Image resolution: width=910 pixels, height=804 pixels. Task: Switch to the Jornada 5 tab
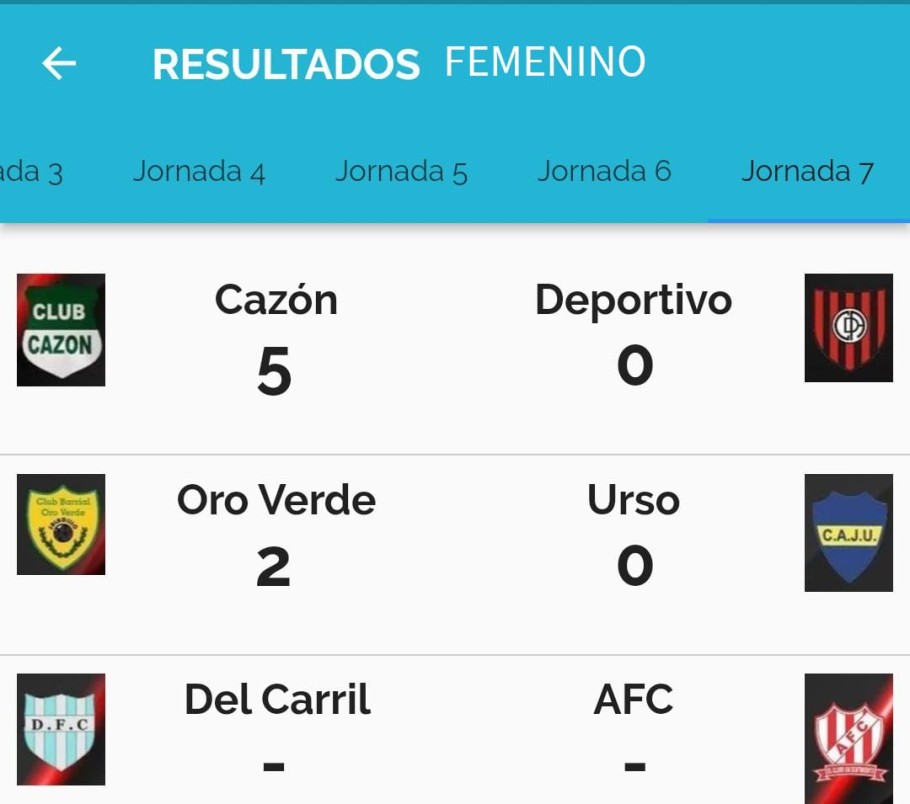(x=401, y=172)
